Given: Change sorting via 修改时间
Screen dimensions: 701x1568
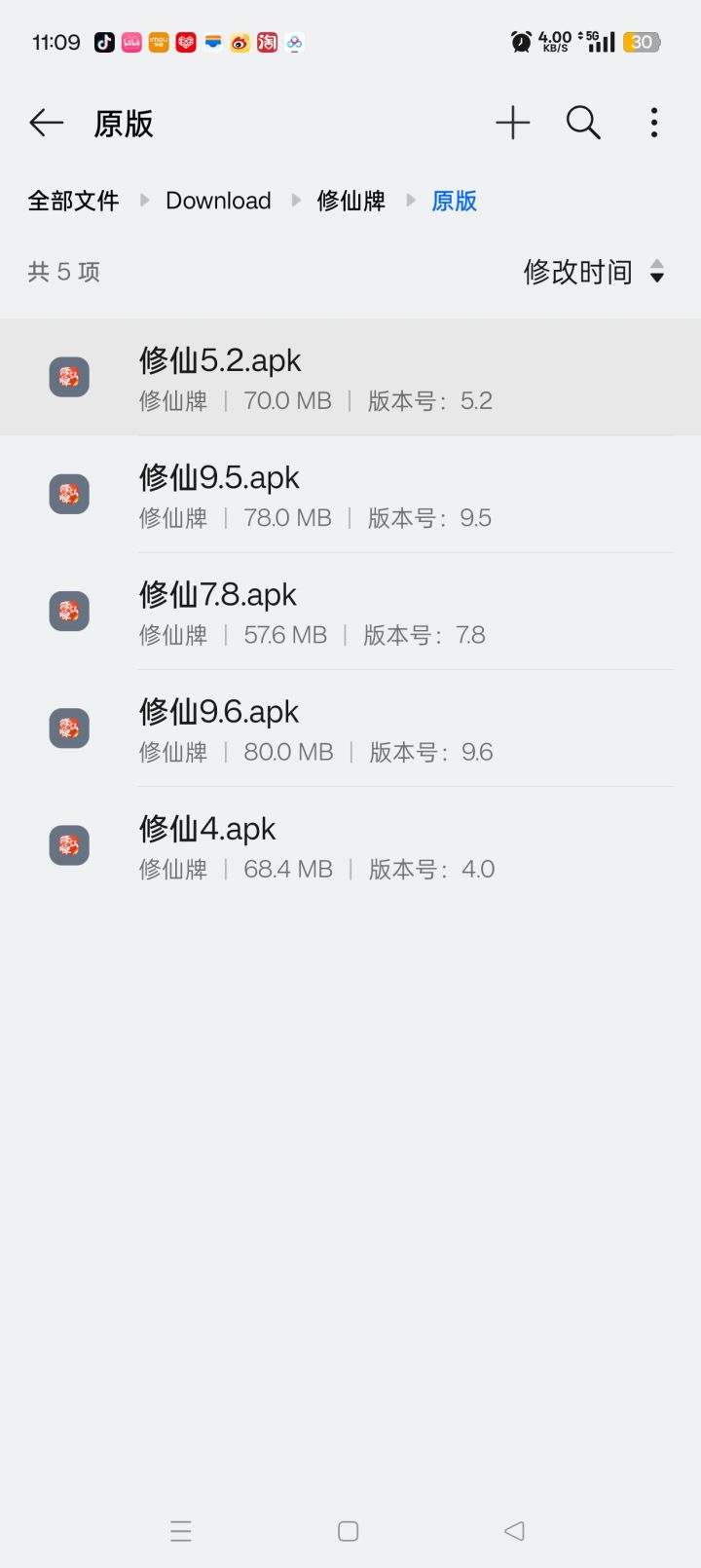Looking at the screenshot, I should tap(593, 272).
